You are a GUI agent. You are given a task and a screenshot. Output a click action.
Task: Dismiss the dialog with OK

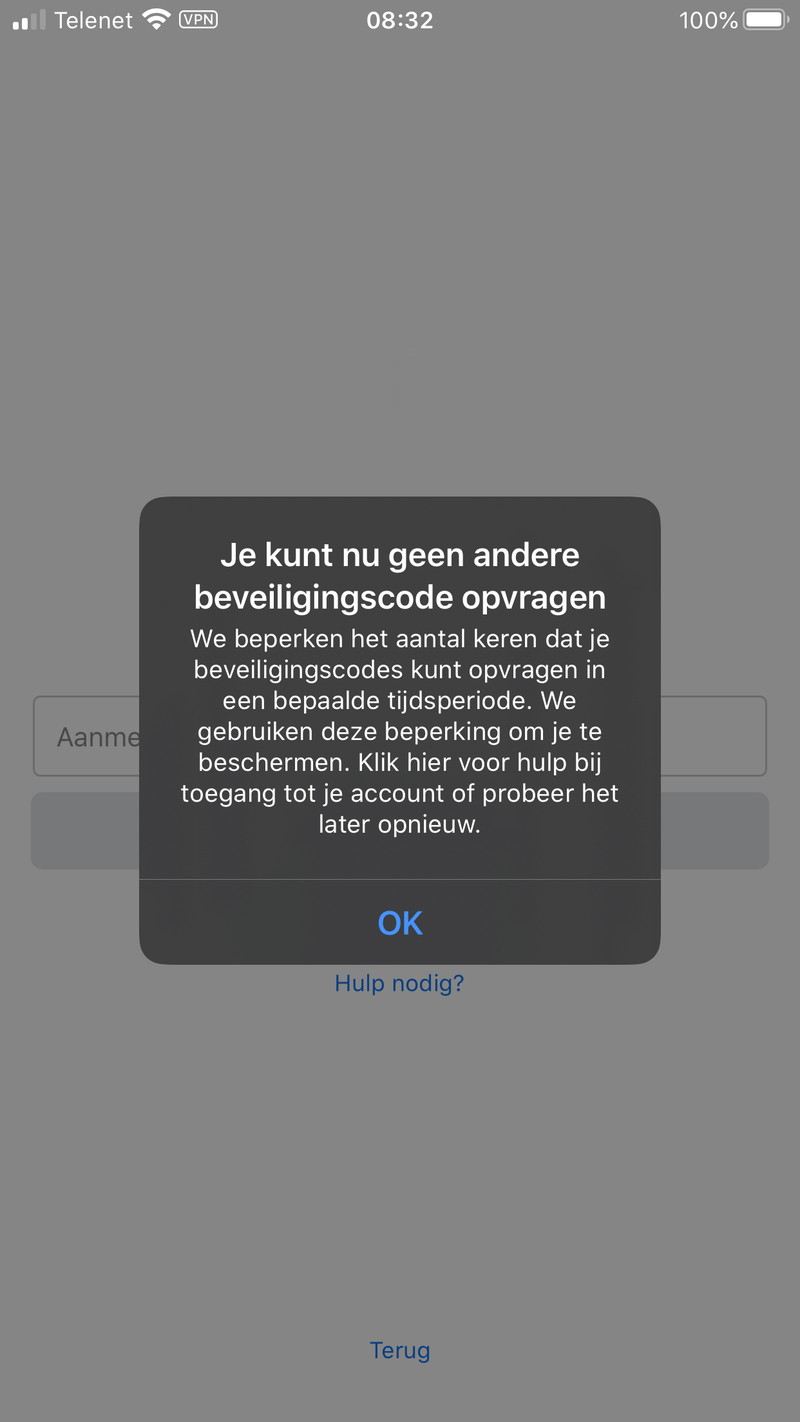coord(400,922)
